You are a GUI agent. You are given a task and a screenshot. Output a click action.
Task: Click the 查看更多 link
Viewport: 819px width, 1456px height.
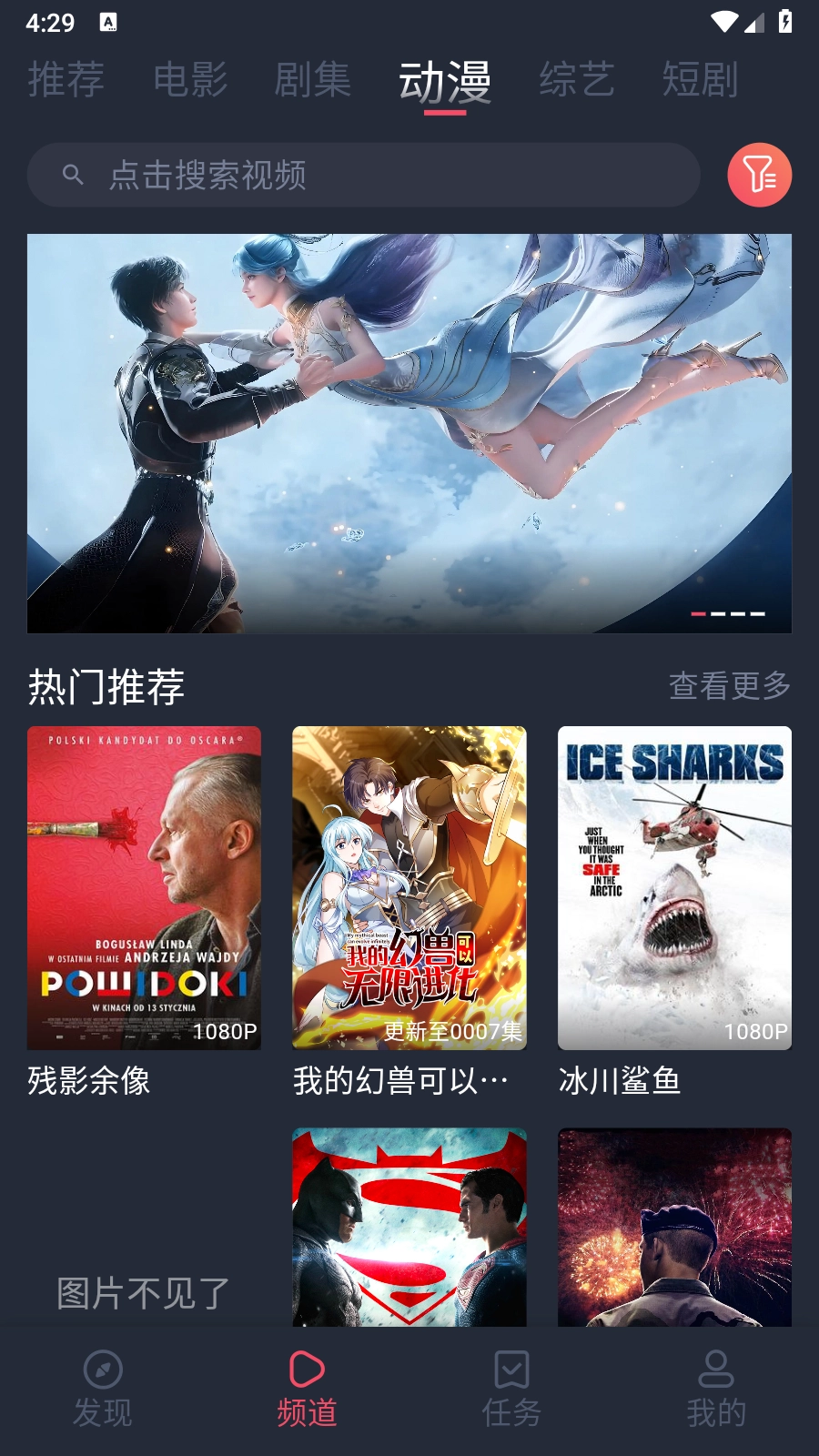coord(730,688)
